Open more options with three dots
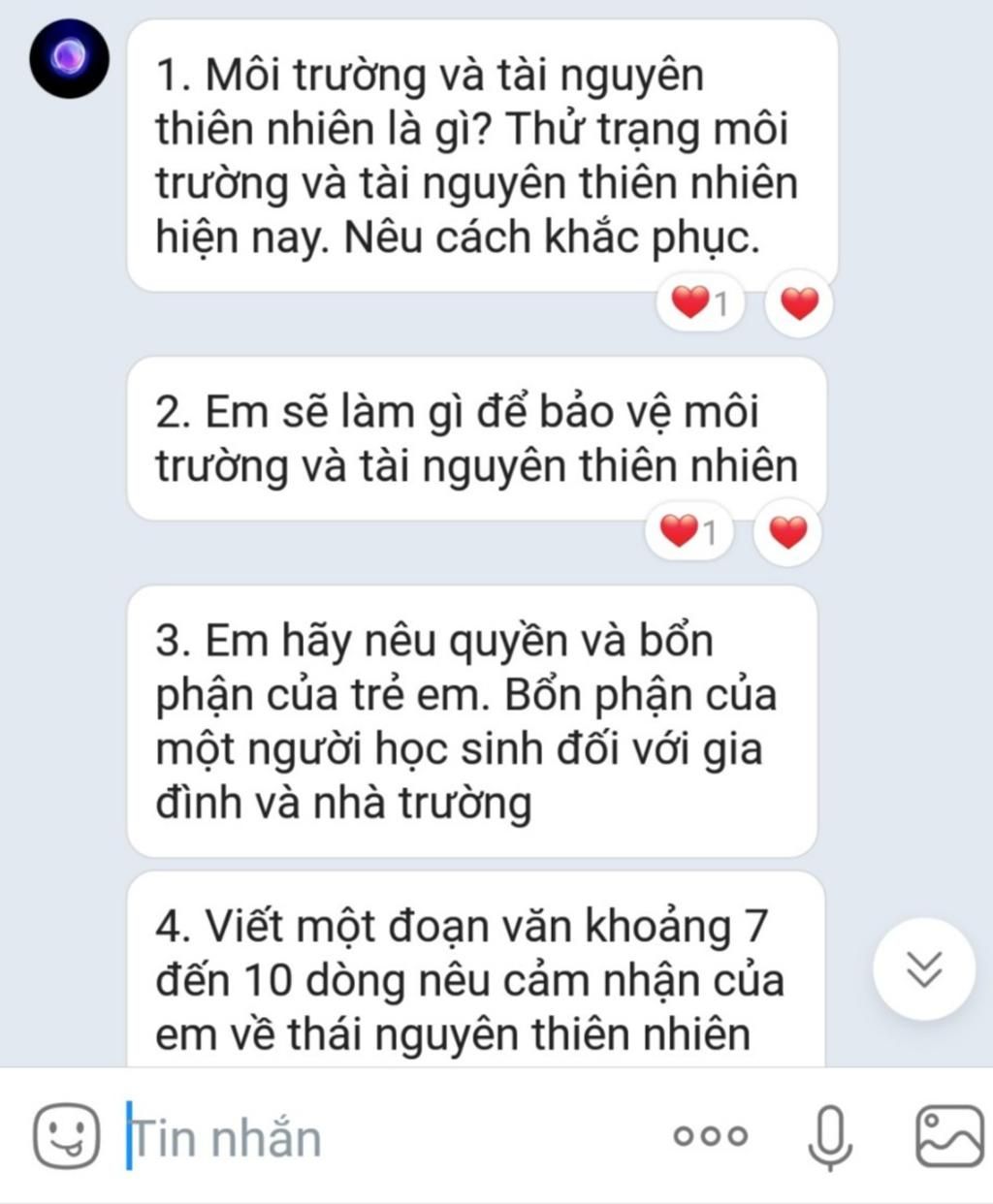The width and height of the screenshot is (993, 1204). pos(711,1136)
